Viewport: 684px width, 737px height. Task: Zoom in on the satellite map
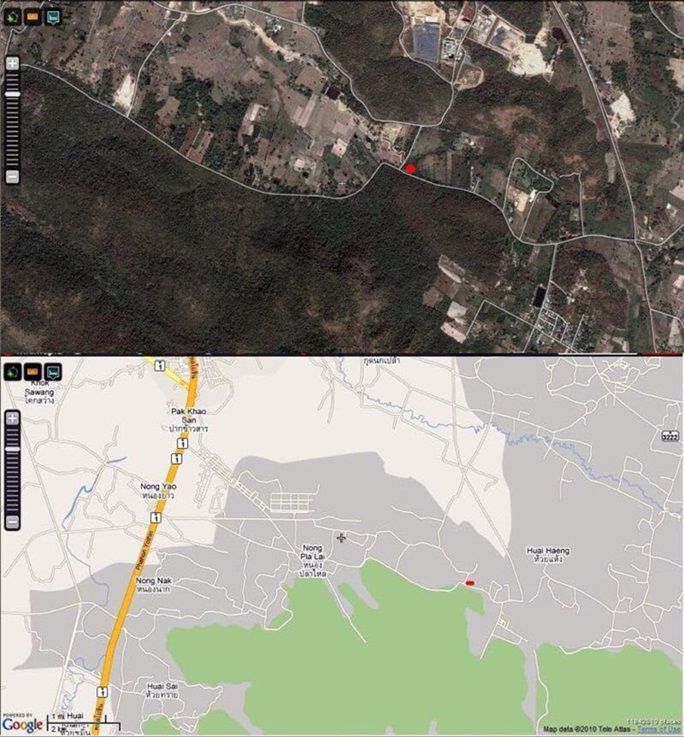pos(12,63)
